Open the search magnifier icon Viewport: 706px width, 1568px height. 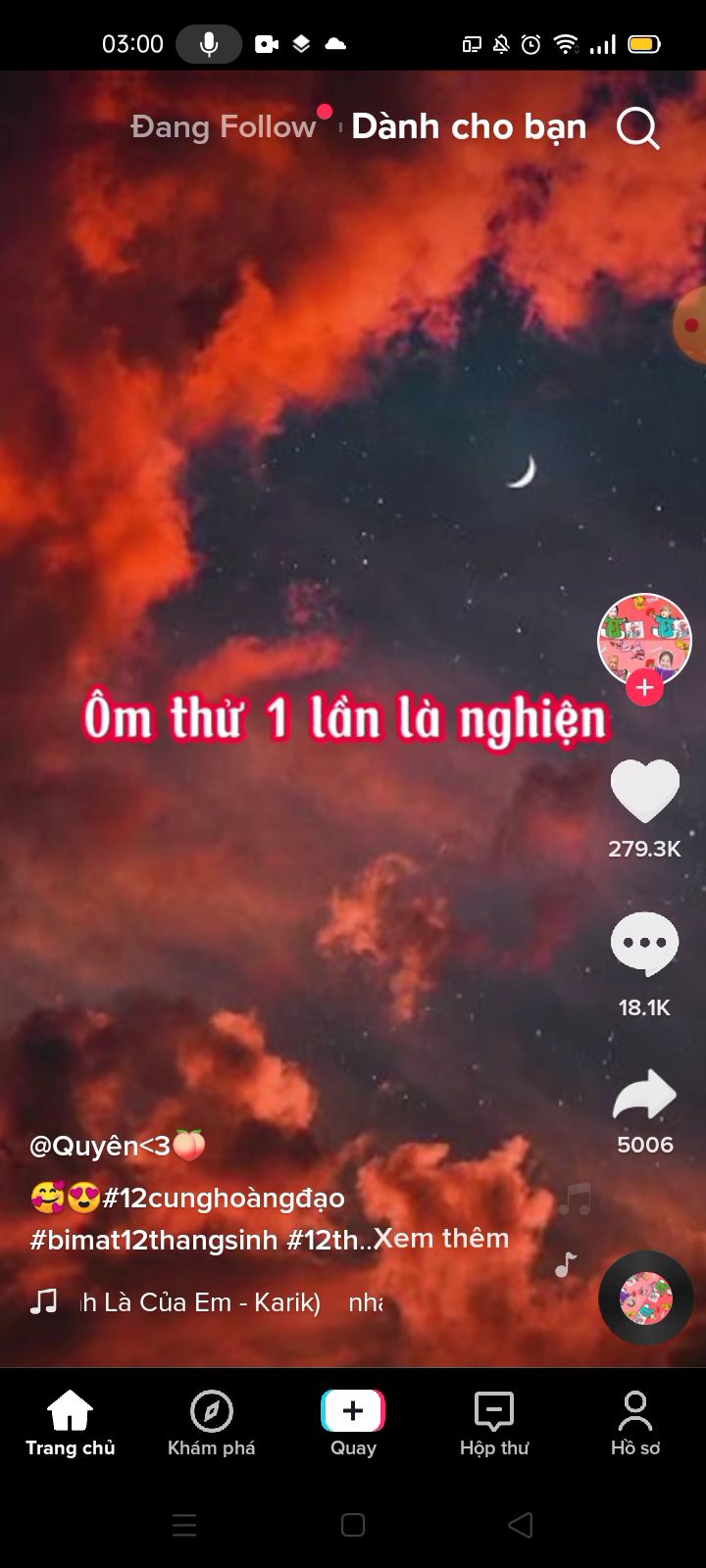click(x=637, y=127)
